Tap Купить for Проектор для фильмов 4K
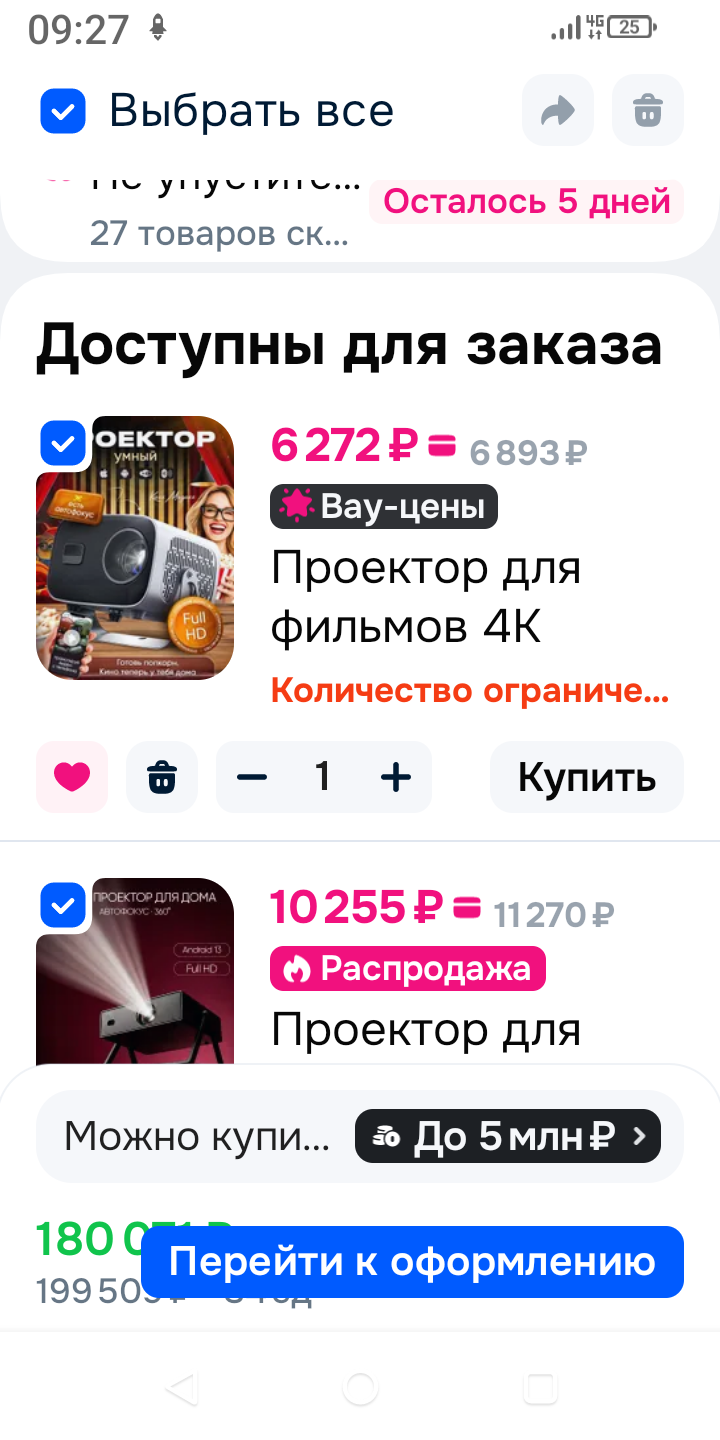The width and height of the screenshot is (720, 1440). point(586,777)
